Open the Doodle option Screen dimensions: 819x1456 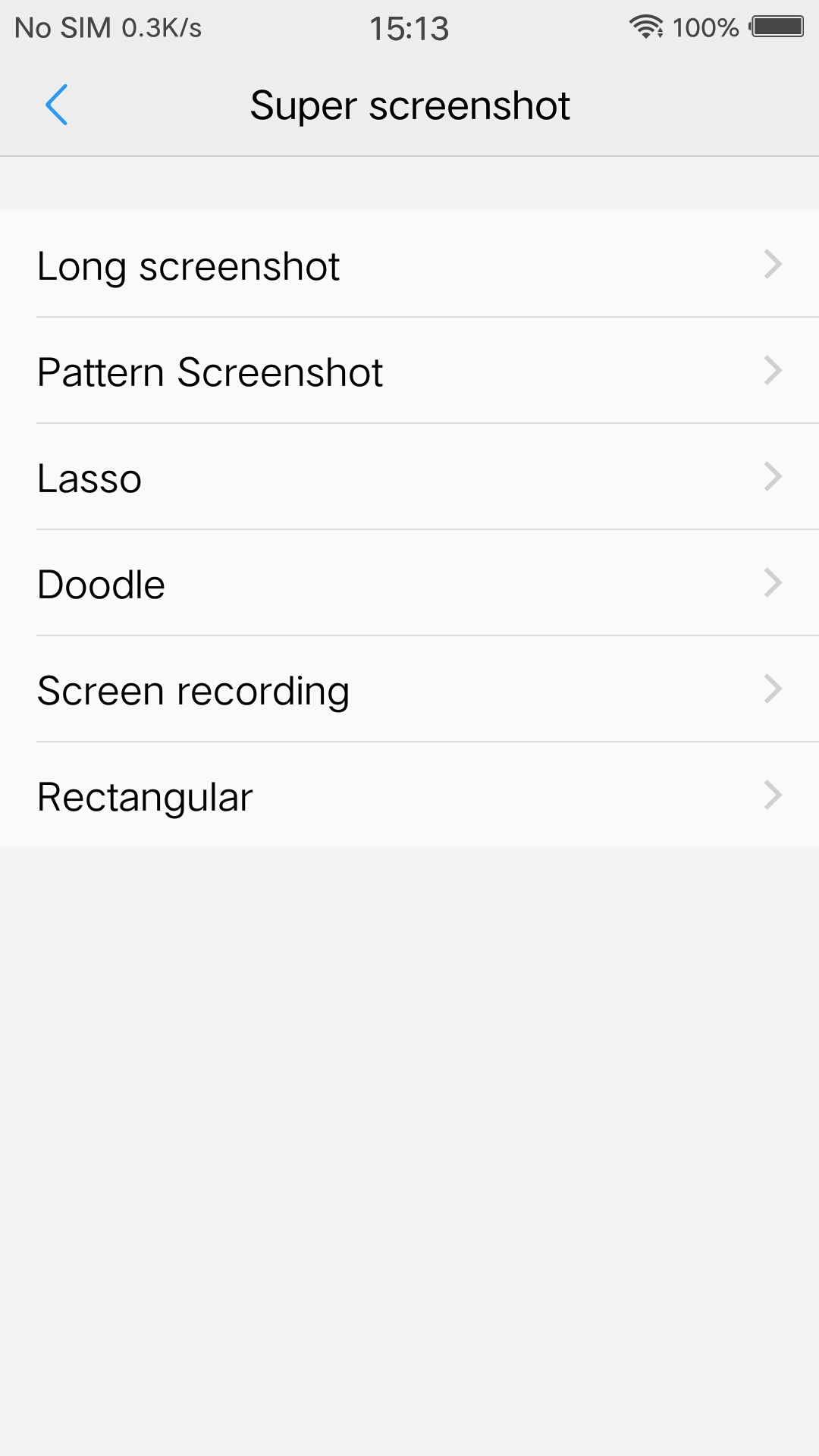pos(409,583)
